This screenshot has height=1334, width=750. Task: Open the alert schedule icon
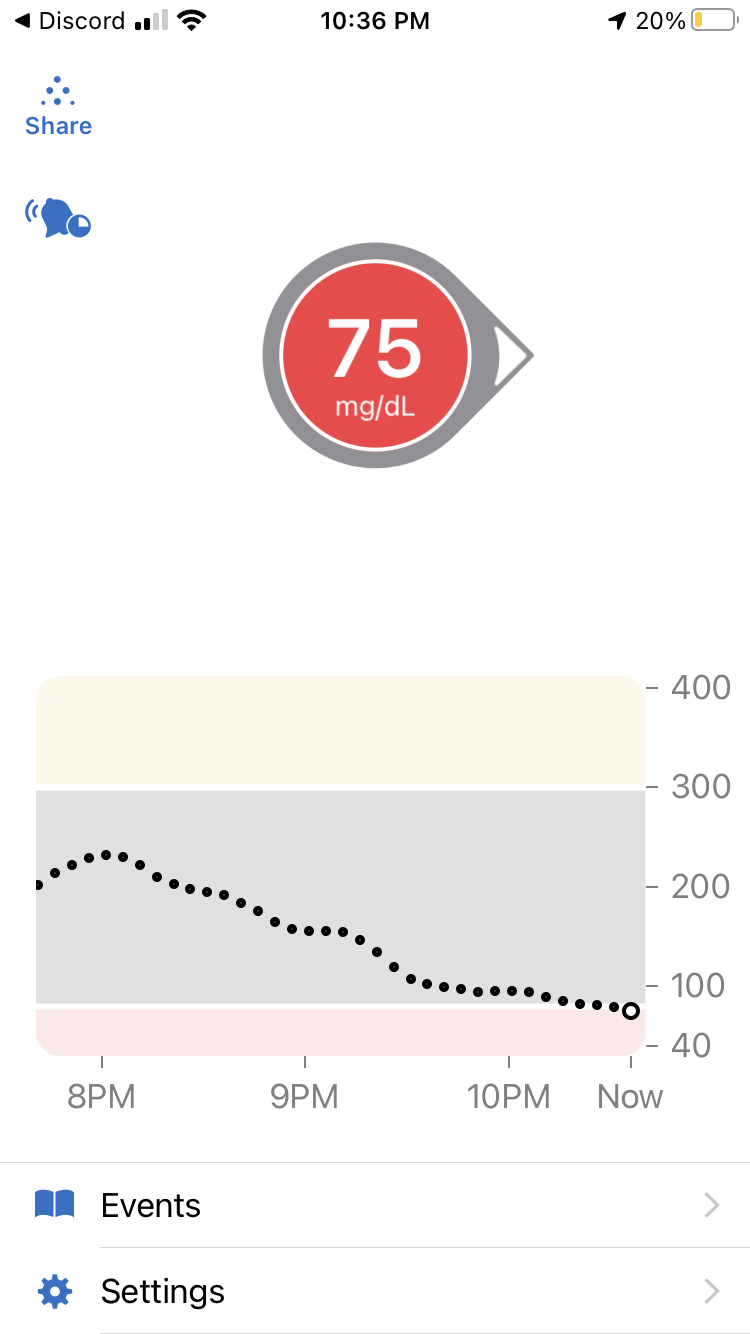58,217
